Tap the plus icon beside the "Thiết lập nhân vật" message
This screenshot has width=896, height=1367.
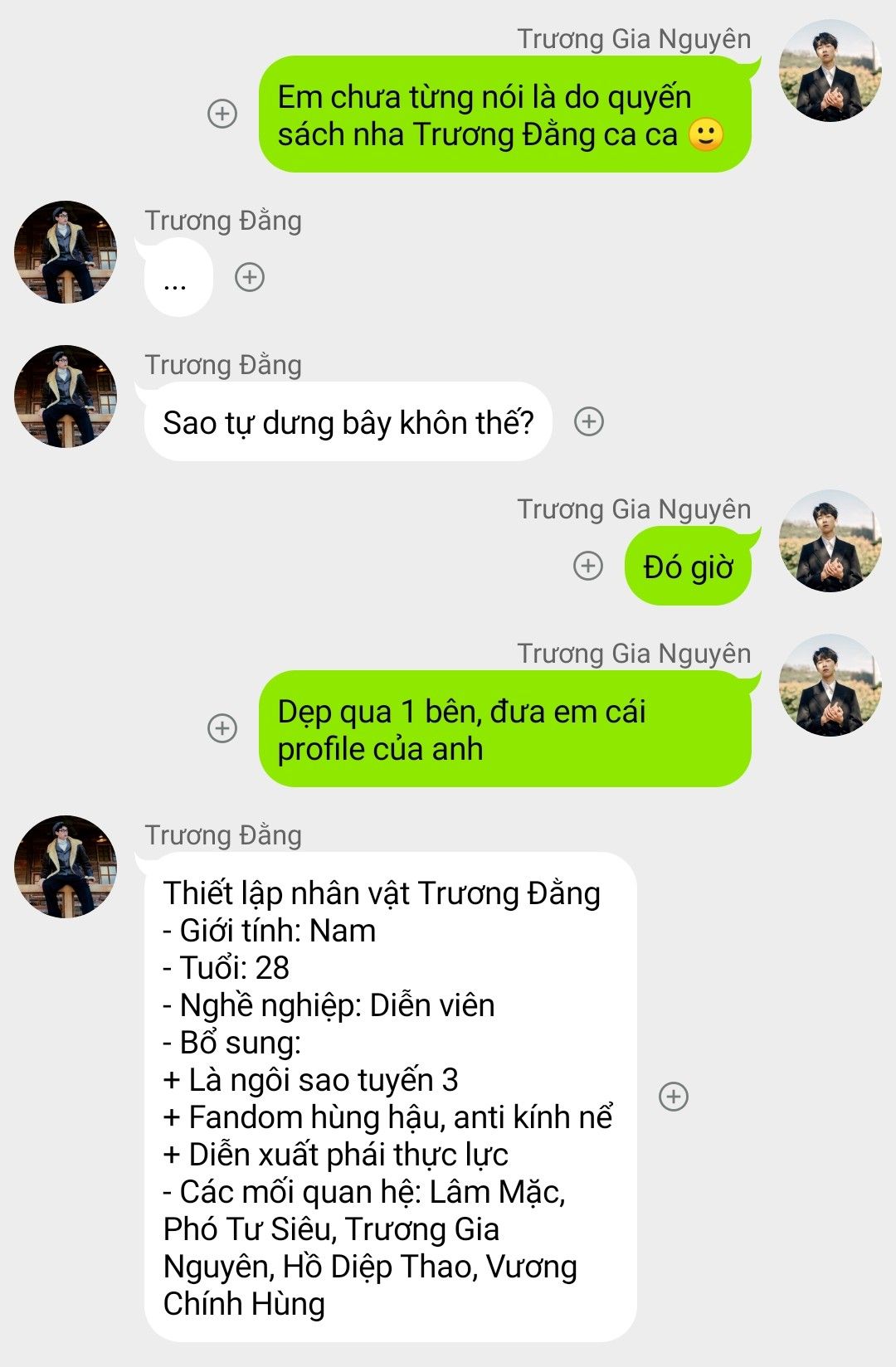tap(674, 1097)
